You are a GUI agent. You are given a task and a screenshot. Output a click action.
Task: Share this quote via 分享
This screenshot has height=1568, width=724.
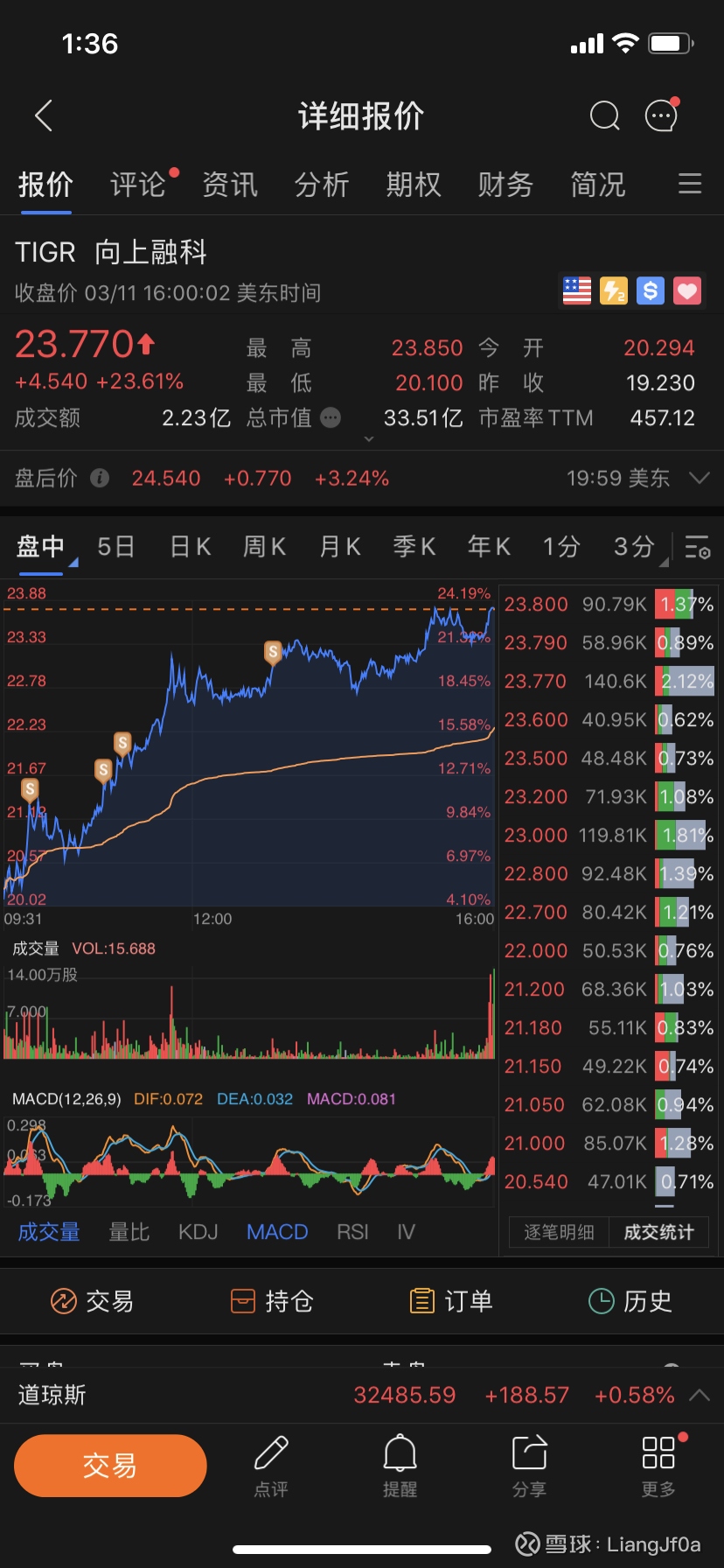(x=529, y=1466)
